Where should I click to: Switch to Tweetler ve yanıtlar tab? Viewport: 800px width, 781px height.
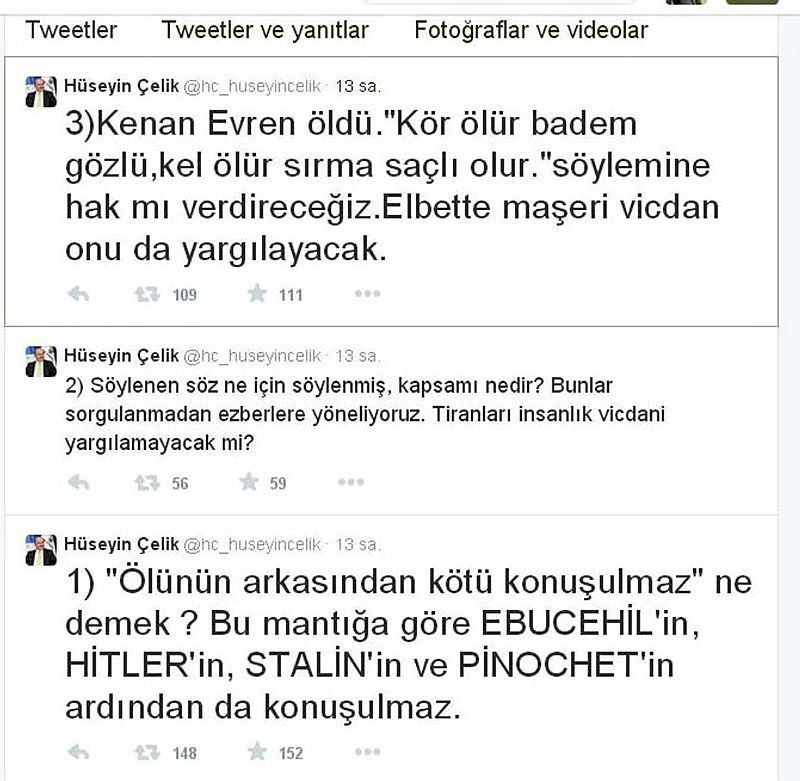click(x=265, y=30)
